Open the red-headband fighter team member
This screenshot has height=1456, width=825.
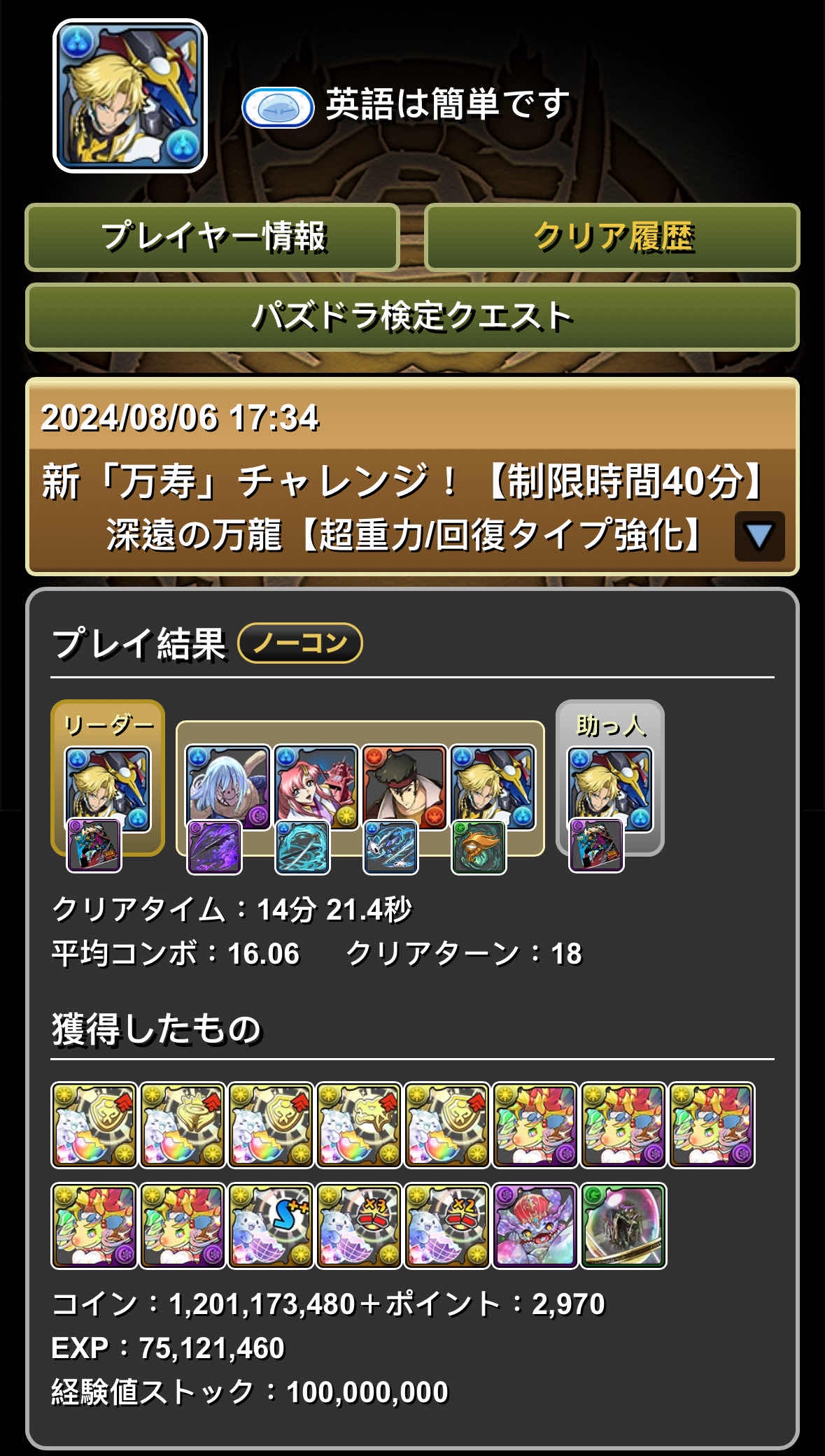pos(404,786)
